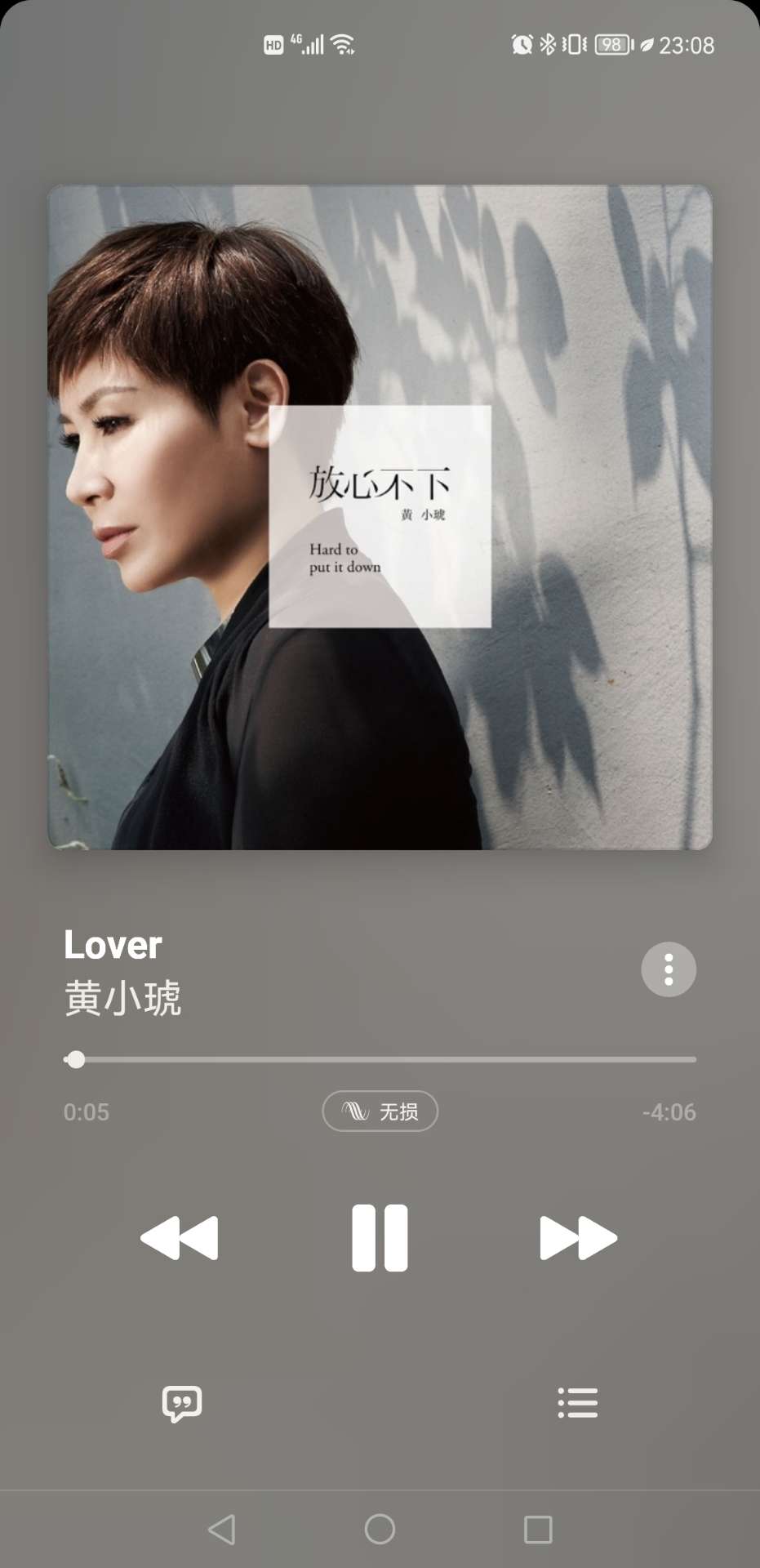760x1568 pixels.
Task: Open the three-dot more options menu
Action: (x=669, y=969)
